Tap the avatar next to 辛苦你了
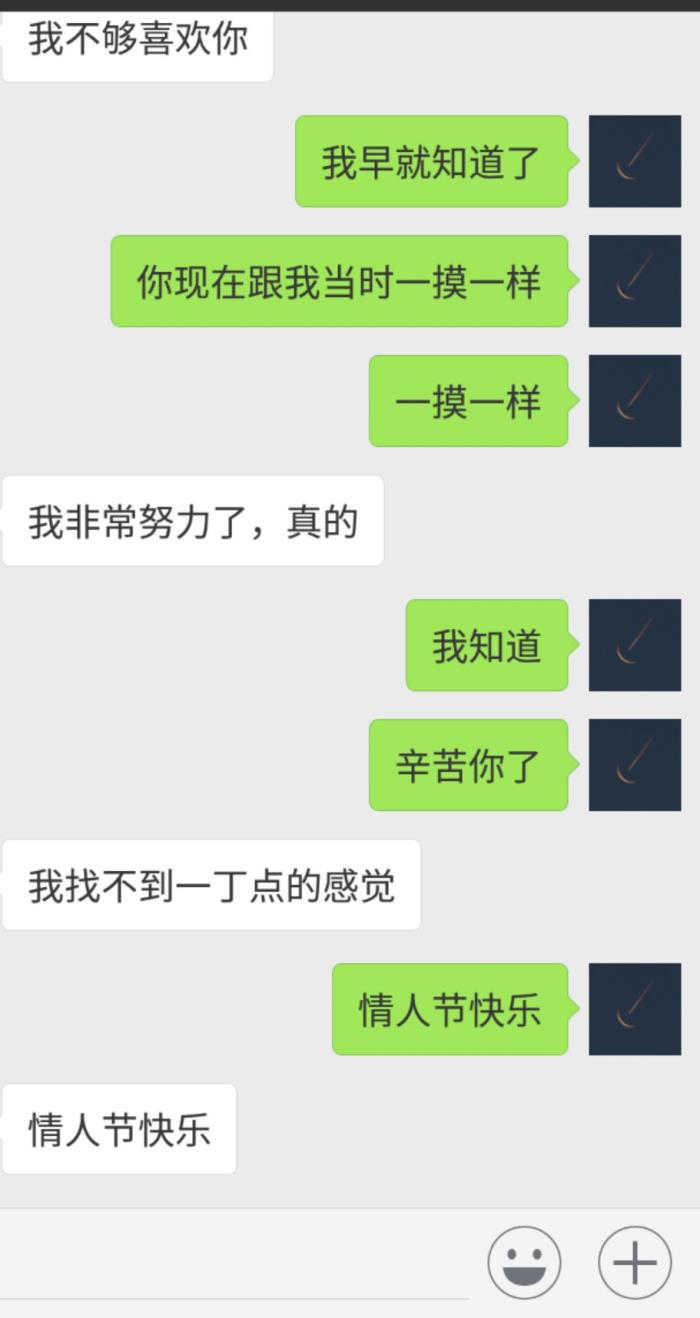This screenshot has height=1318, width=700. click(x=634, y=765)
